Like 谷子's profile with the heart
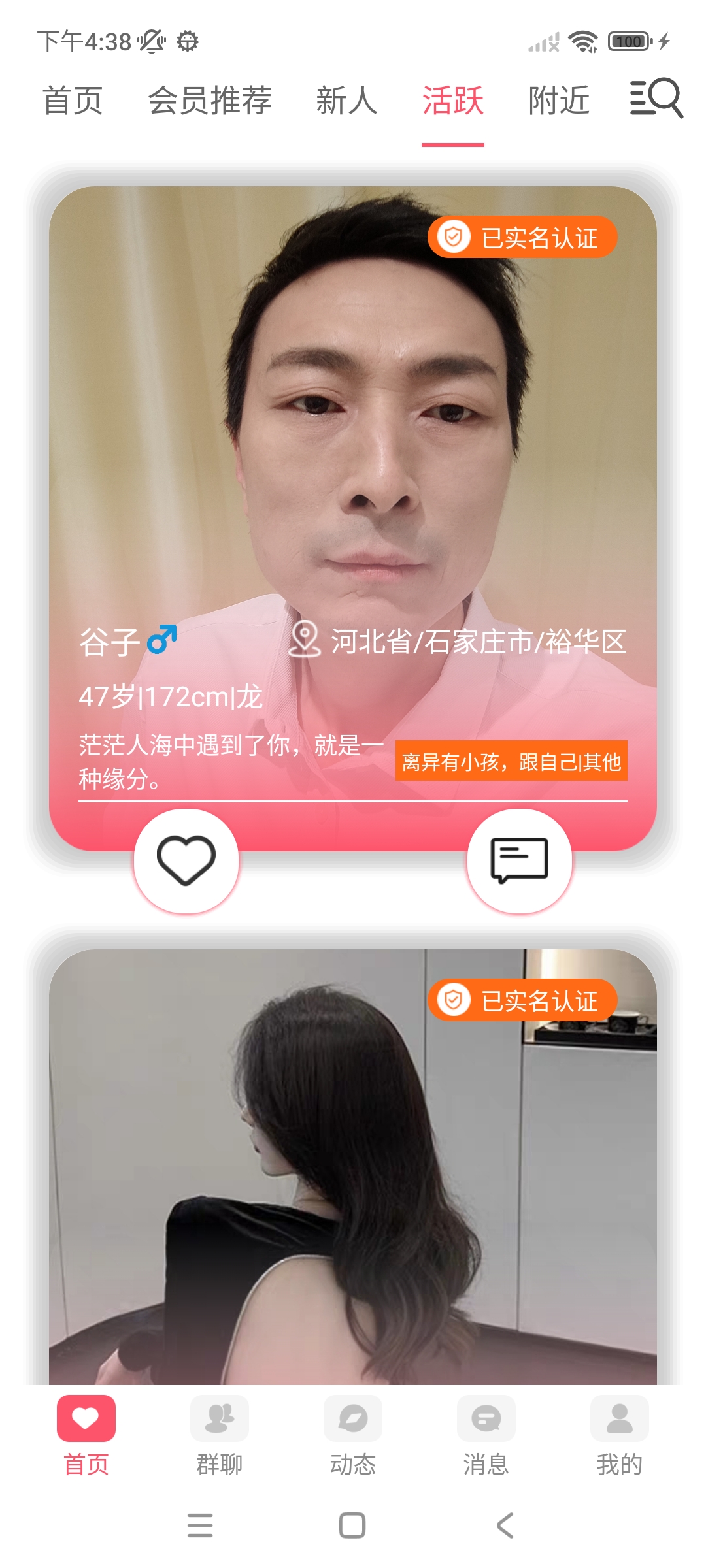706x1568 pixels. point(186,860)
